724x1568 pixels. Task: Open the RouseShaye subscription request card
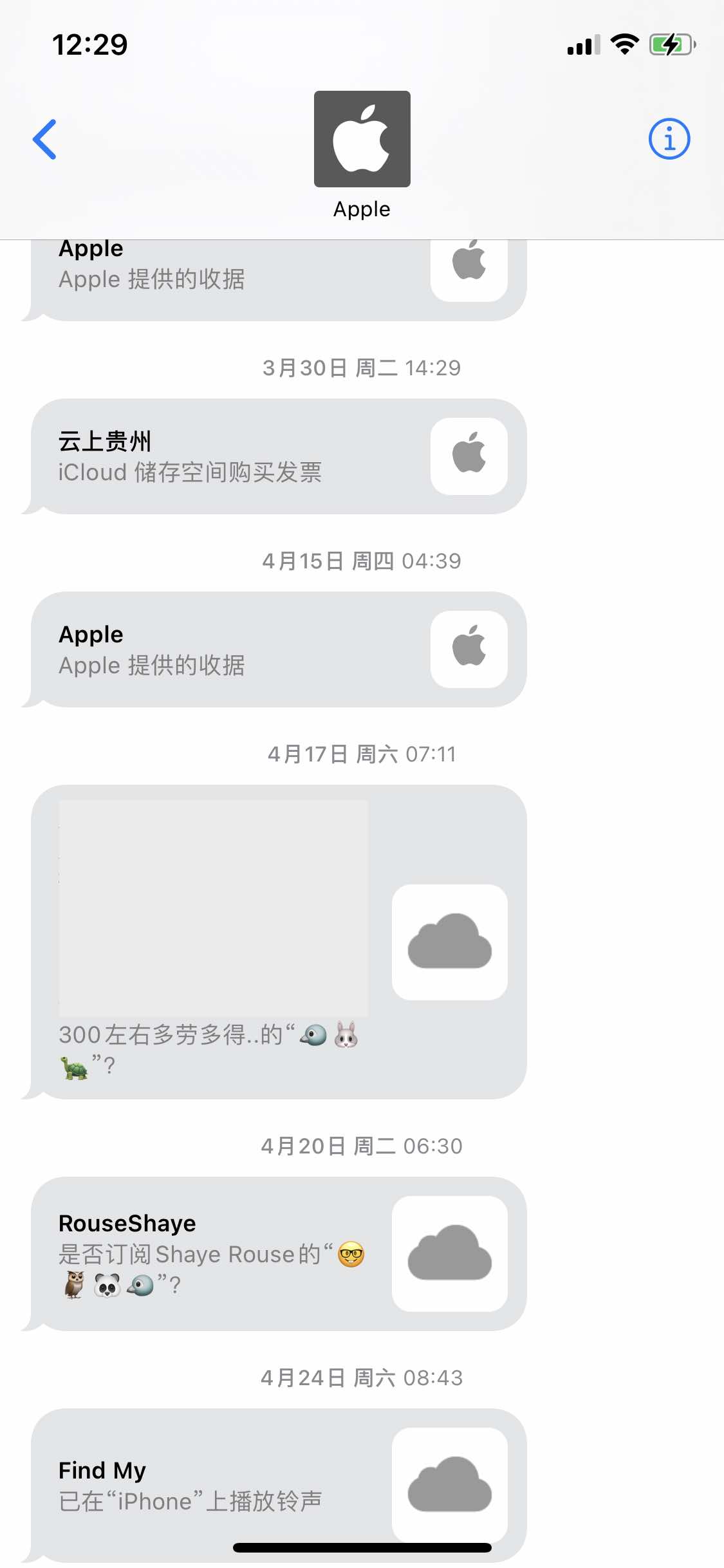278,1253
